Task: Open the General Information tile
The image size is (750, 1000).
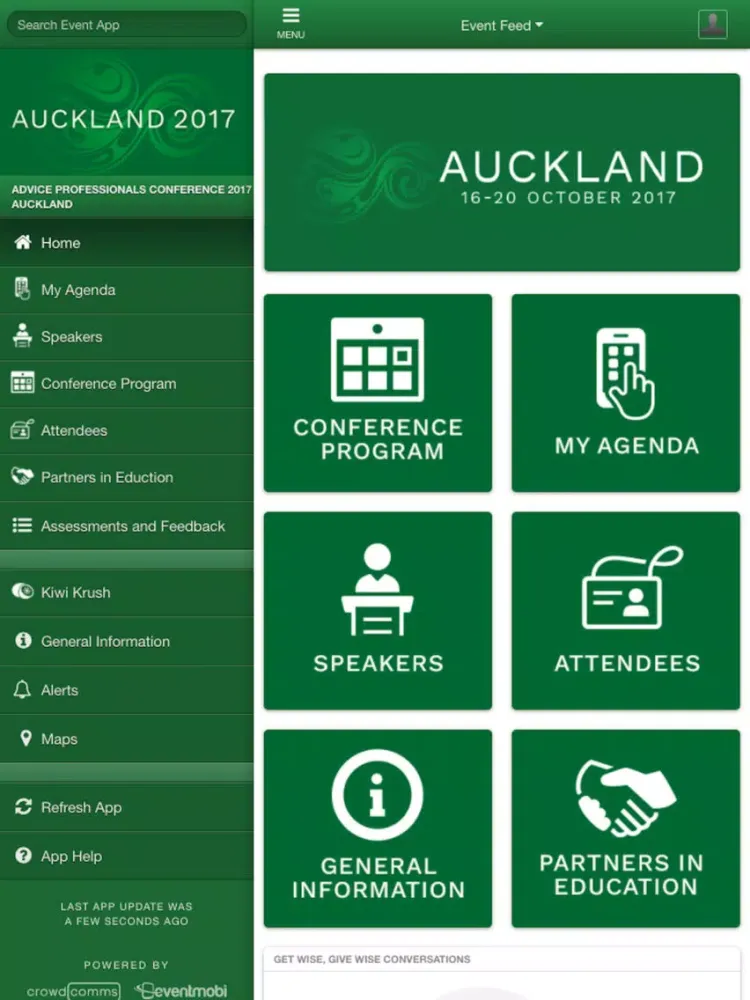Action: 378,829
